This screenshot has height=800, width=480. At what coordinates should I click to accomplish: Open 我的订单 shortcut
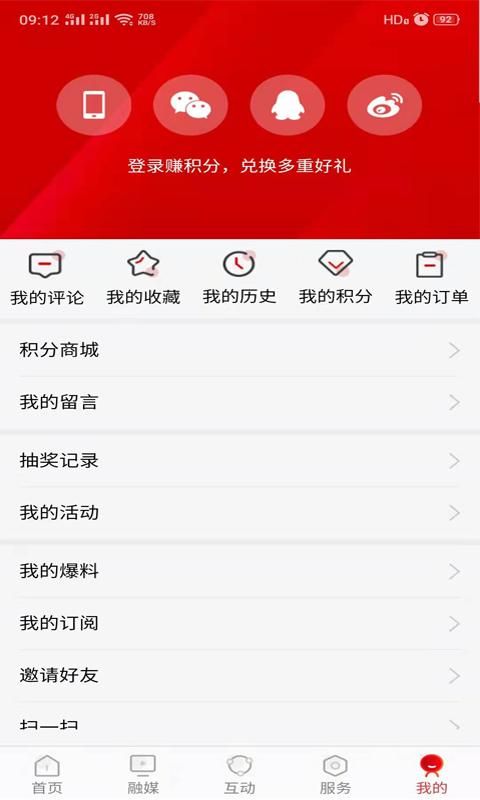coord(431,278)
